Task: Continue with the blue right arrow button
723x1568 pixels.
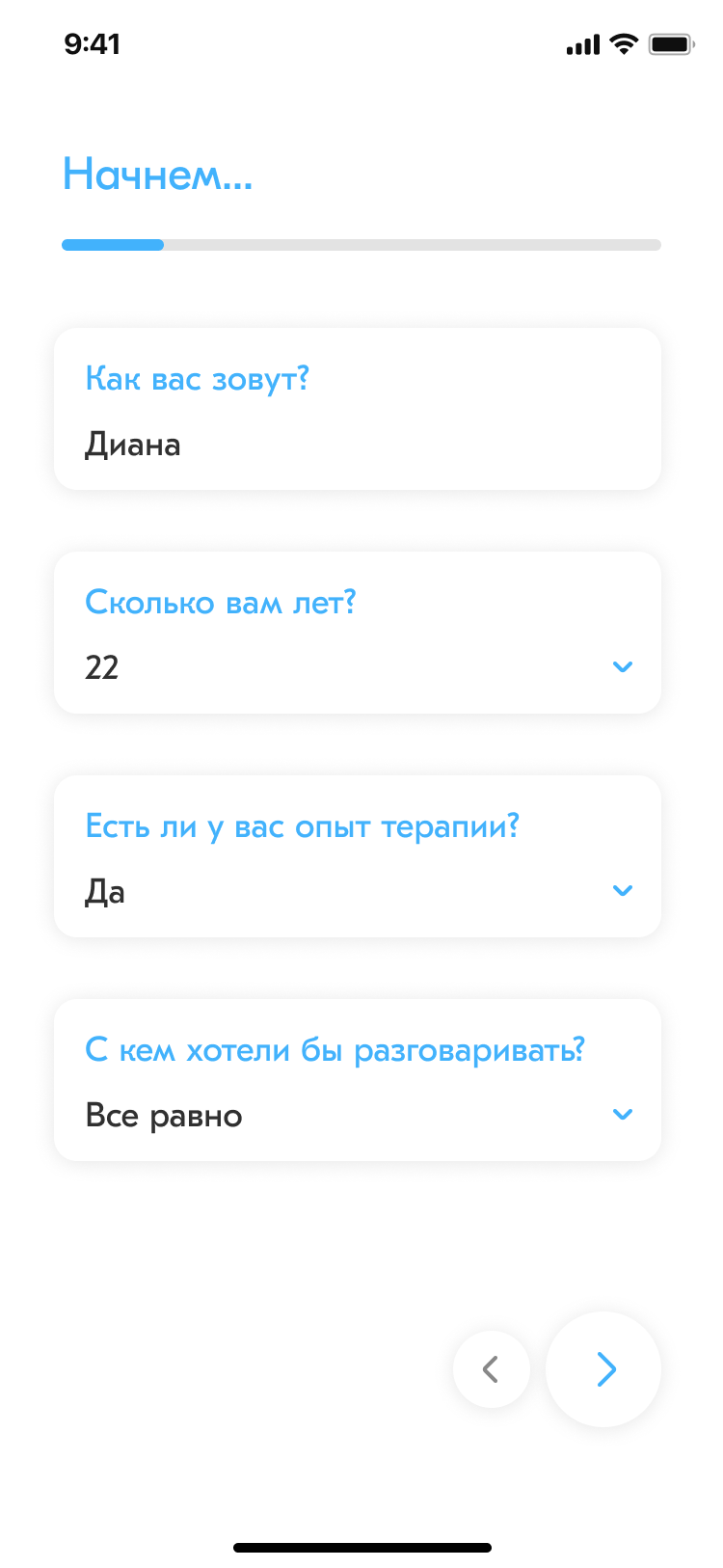Action: [603, 1369]
